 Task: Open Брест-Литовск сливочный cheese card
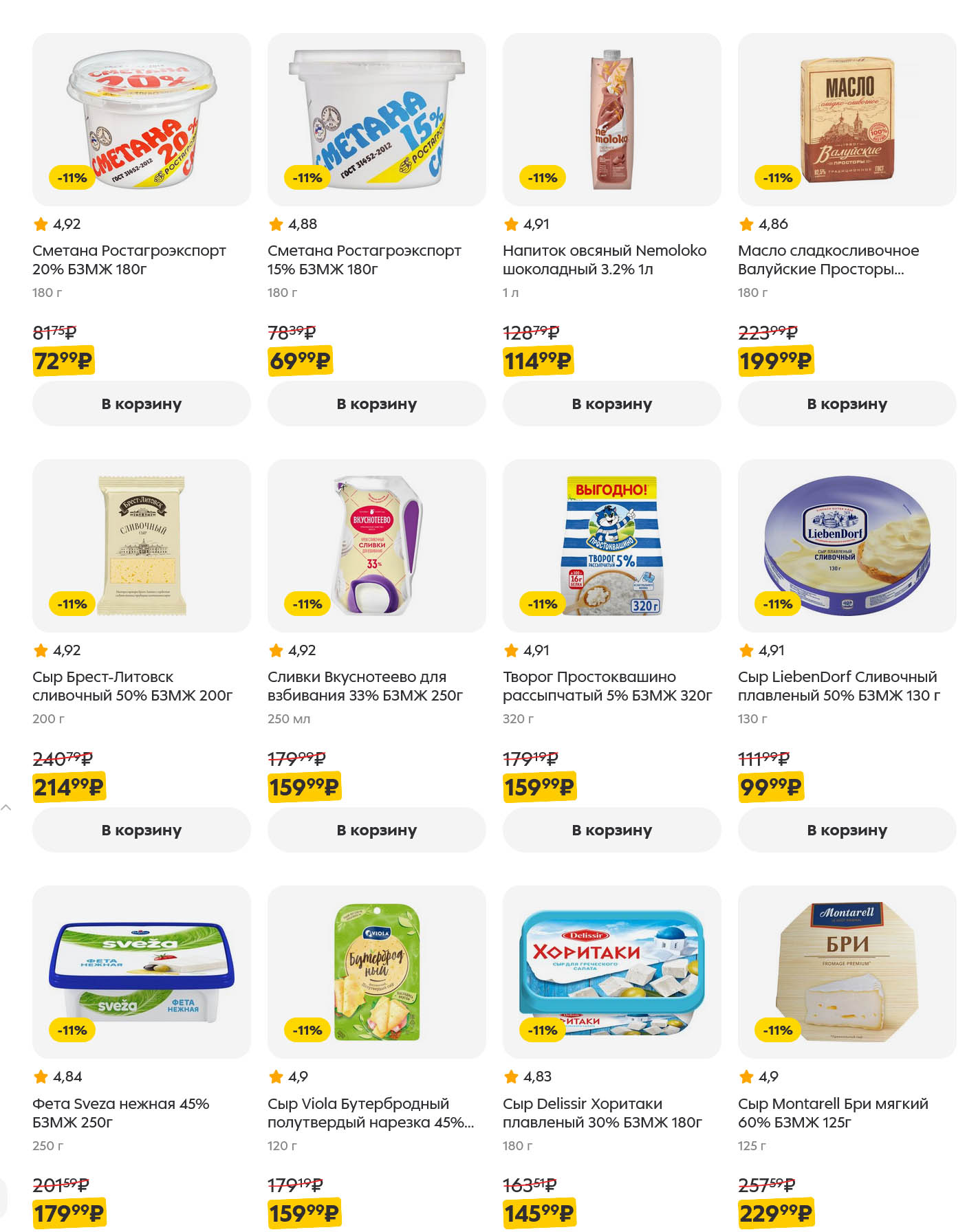coord(141,545)
